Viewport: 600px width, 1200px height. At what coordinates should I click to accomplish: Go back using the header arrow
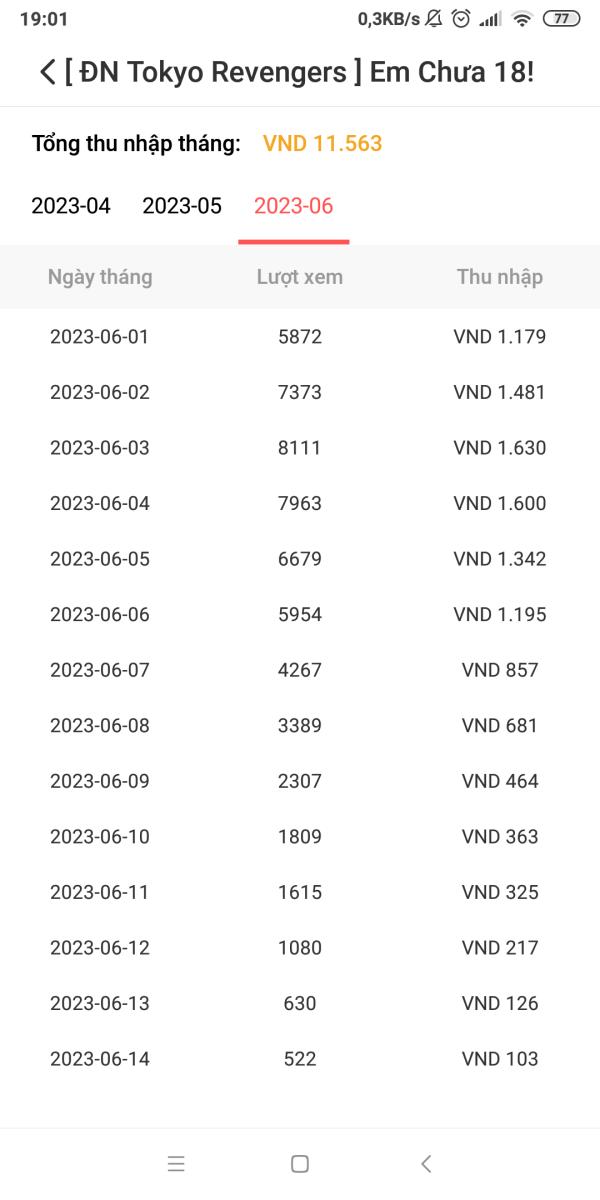(x=47, y=72)
